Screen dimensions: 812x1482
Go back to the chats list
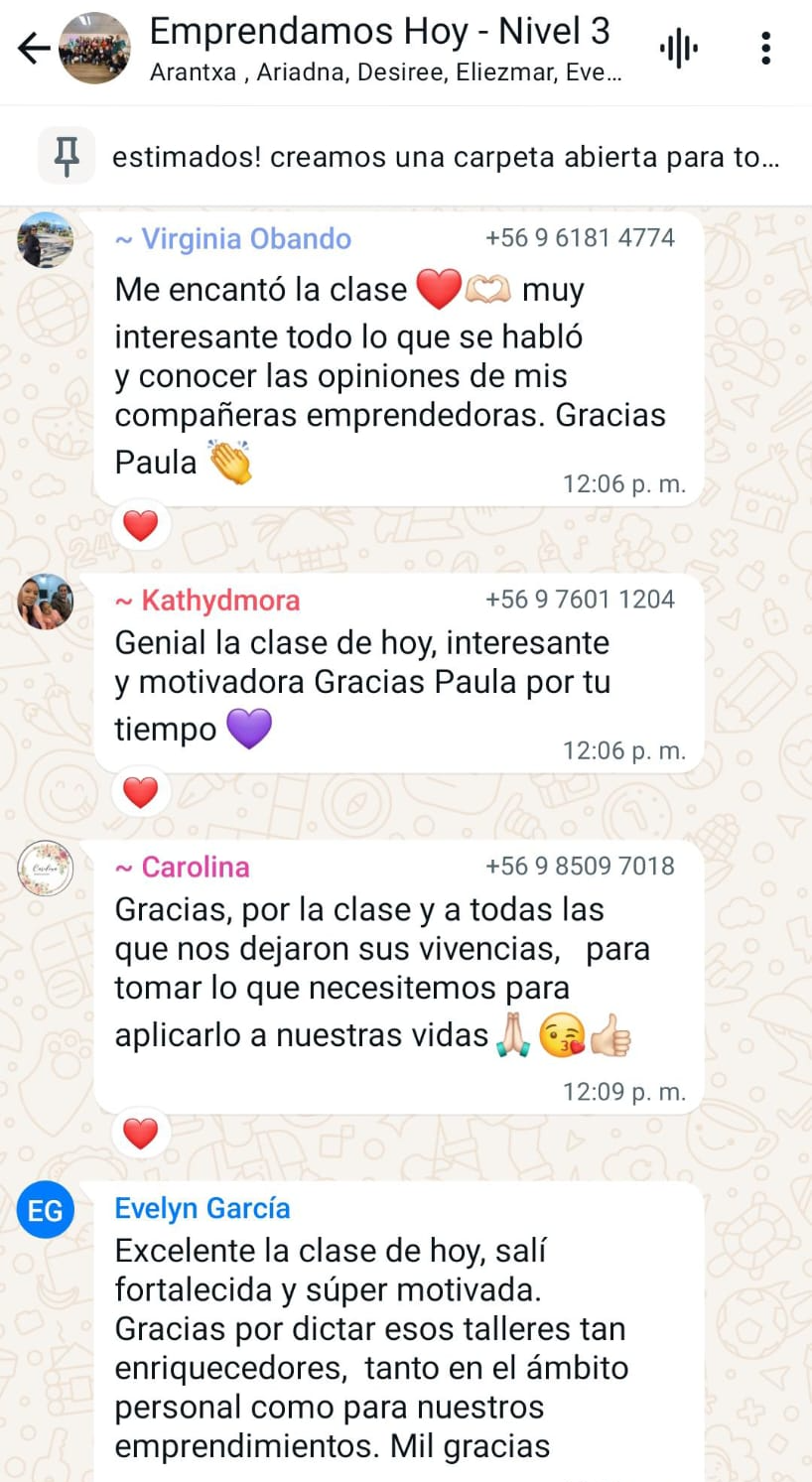pyautogui.click(x=33, y=48)
